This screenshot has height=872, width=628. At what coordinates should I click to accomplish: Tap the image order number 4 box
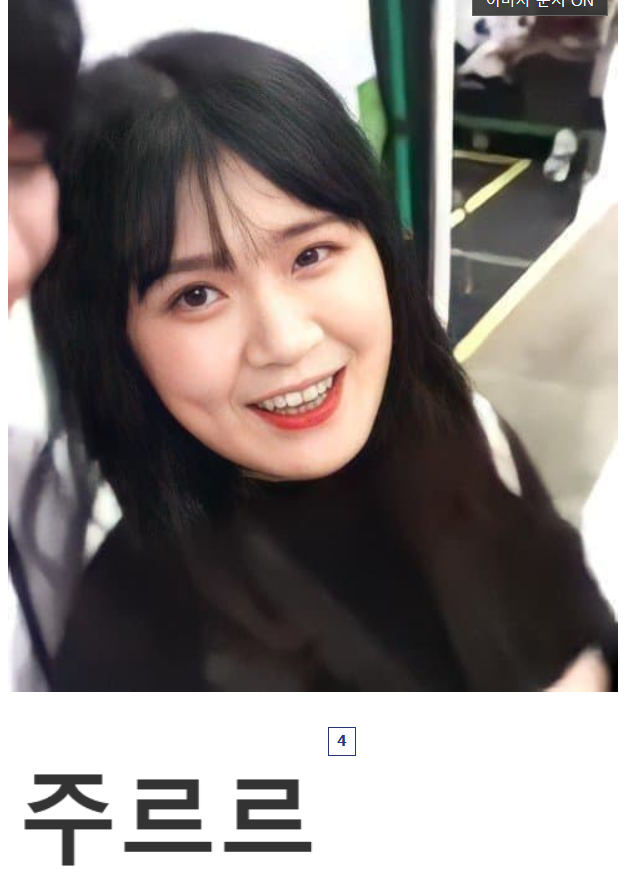click(342, 742)
